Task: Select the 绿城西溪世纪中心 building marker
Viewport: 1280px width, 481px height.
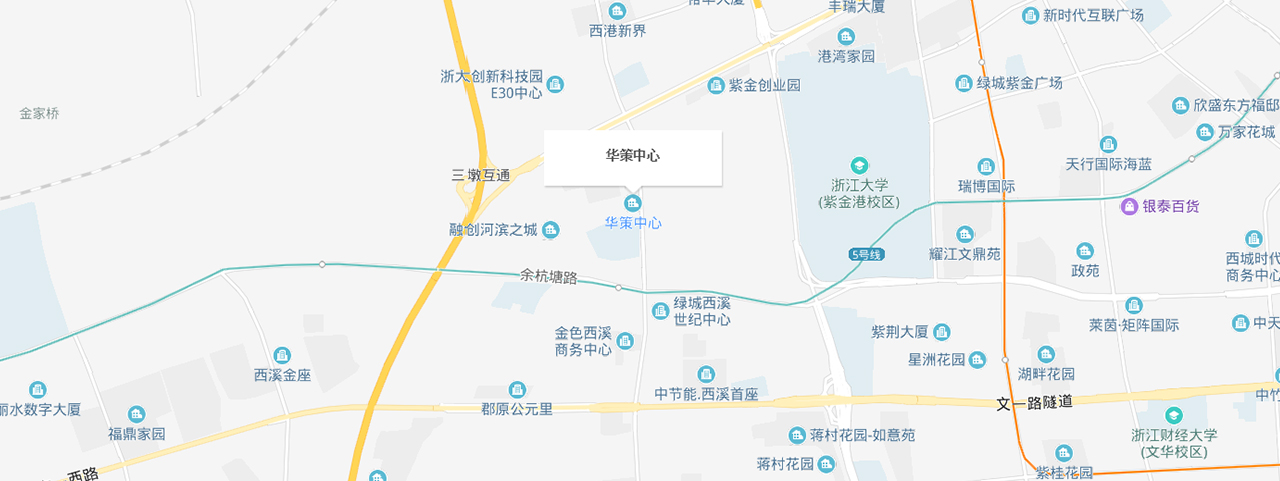Action: point(660,311)
